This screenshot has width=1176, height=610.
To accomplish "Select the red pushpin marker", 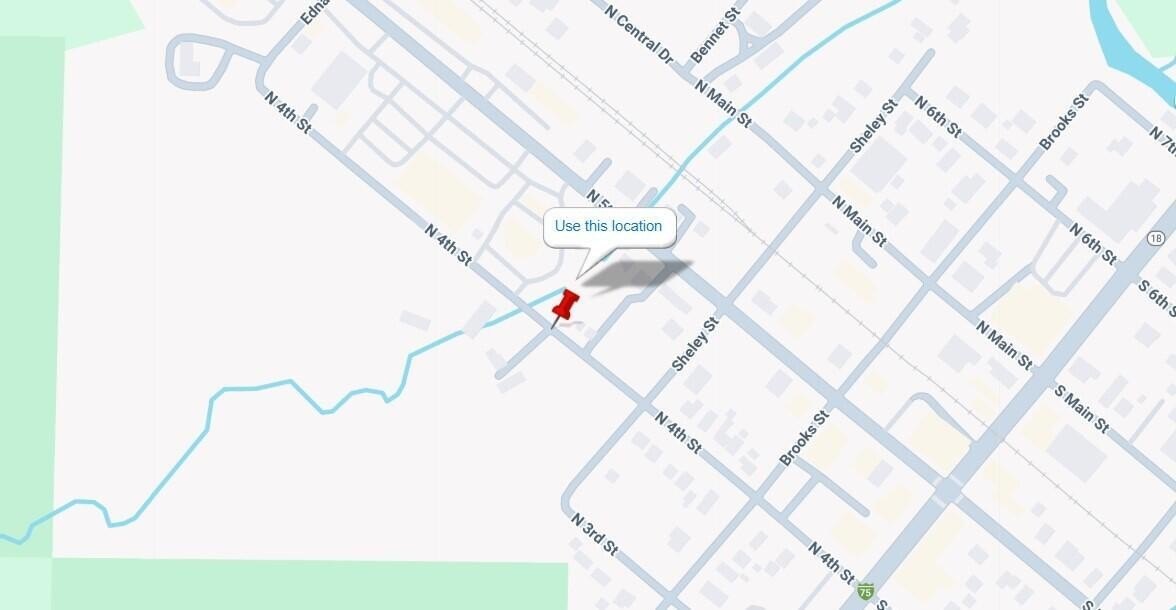I will pos(567,305).
